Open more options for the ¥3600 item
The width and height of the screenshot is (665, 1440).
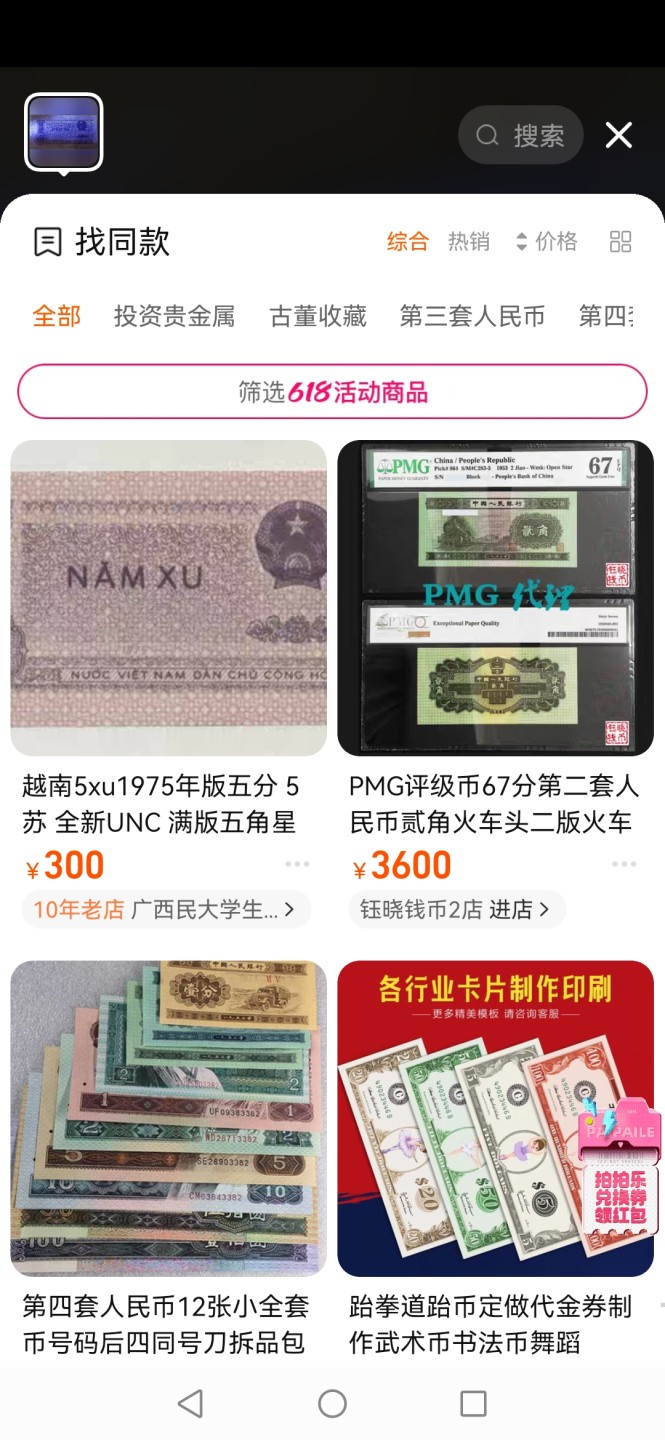(x=624, y=864)
